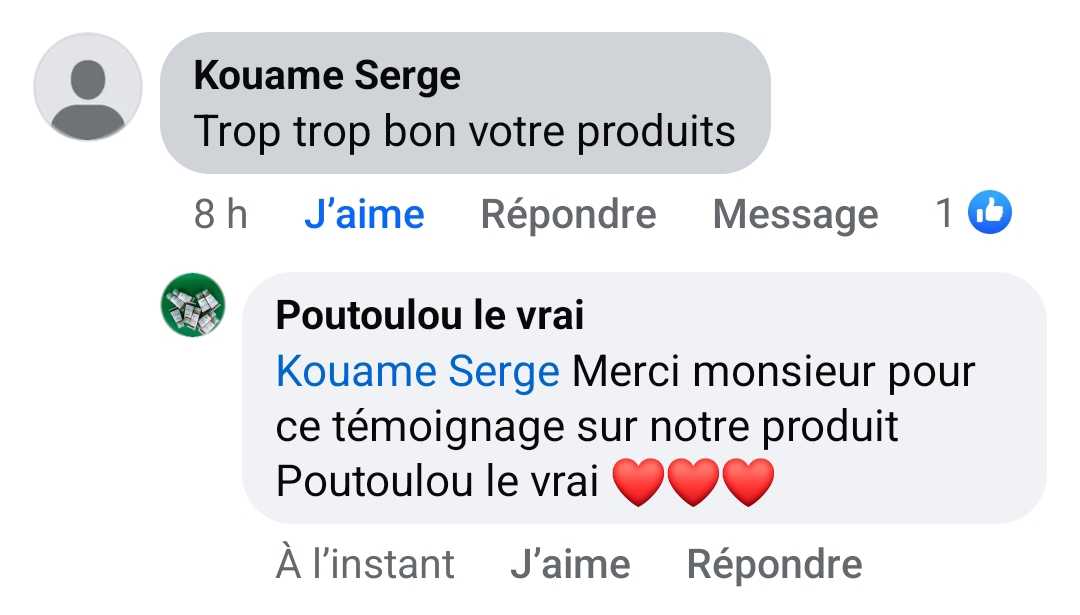Tap J'aime under Kouame Serge's comment
Screen dimensions: 1080x615
pyautogui.click(x=364, y=214)
